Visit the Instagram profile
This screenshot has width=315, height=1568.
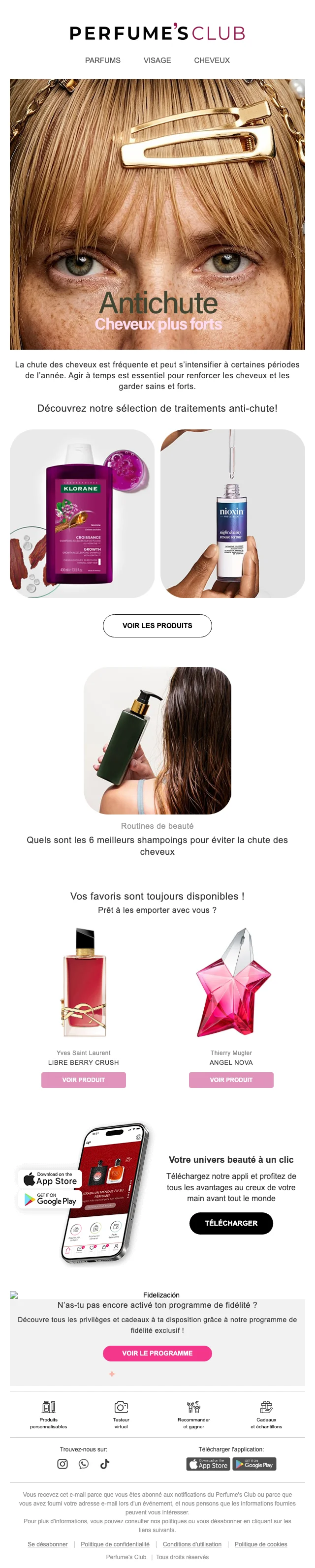[63, 1463]
